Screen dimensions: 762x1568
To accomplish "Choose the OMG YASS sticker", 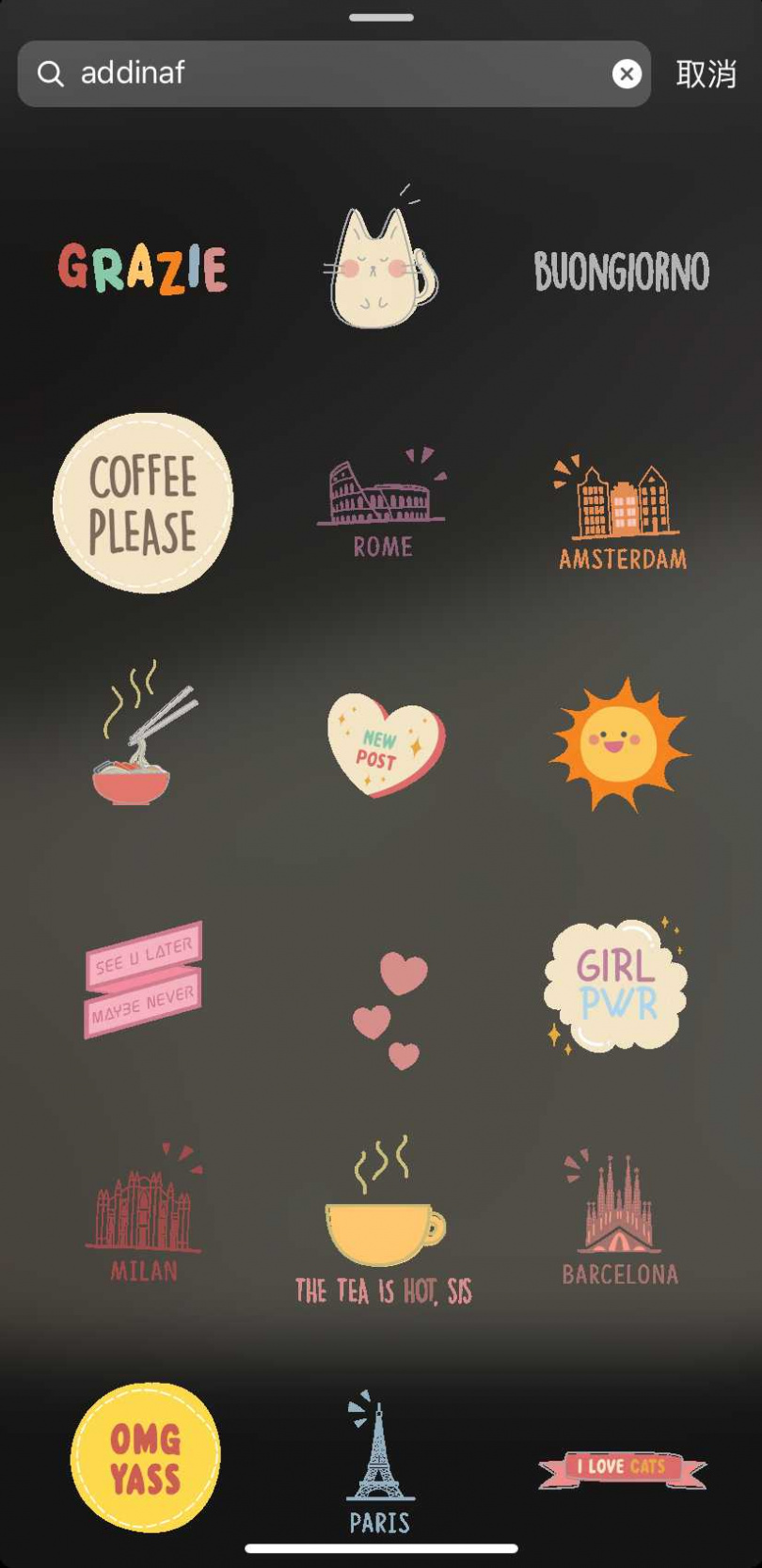I will pos(145,1457).
